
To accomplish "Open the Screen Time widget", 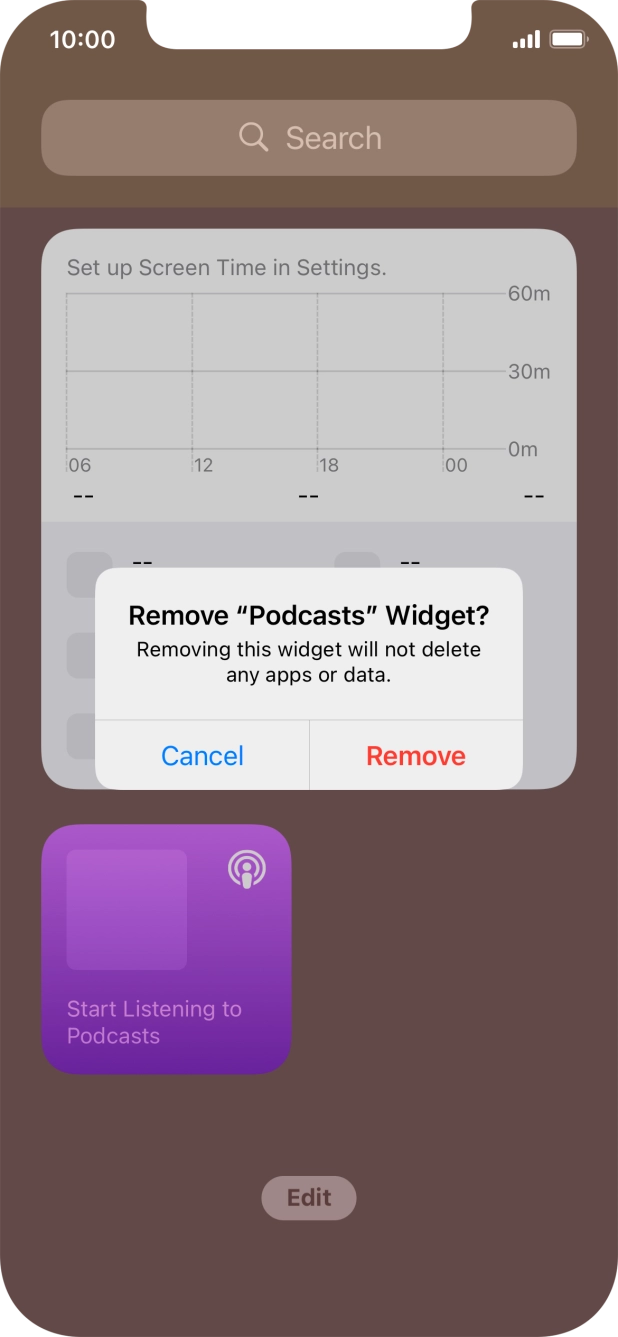I will 309,380.
